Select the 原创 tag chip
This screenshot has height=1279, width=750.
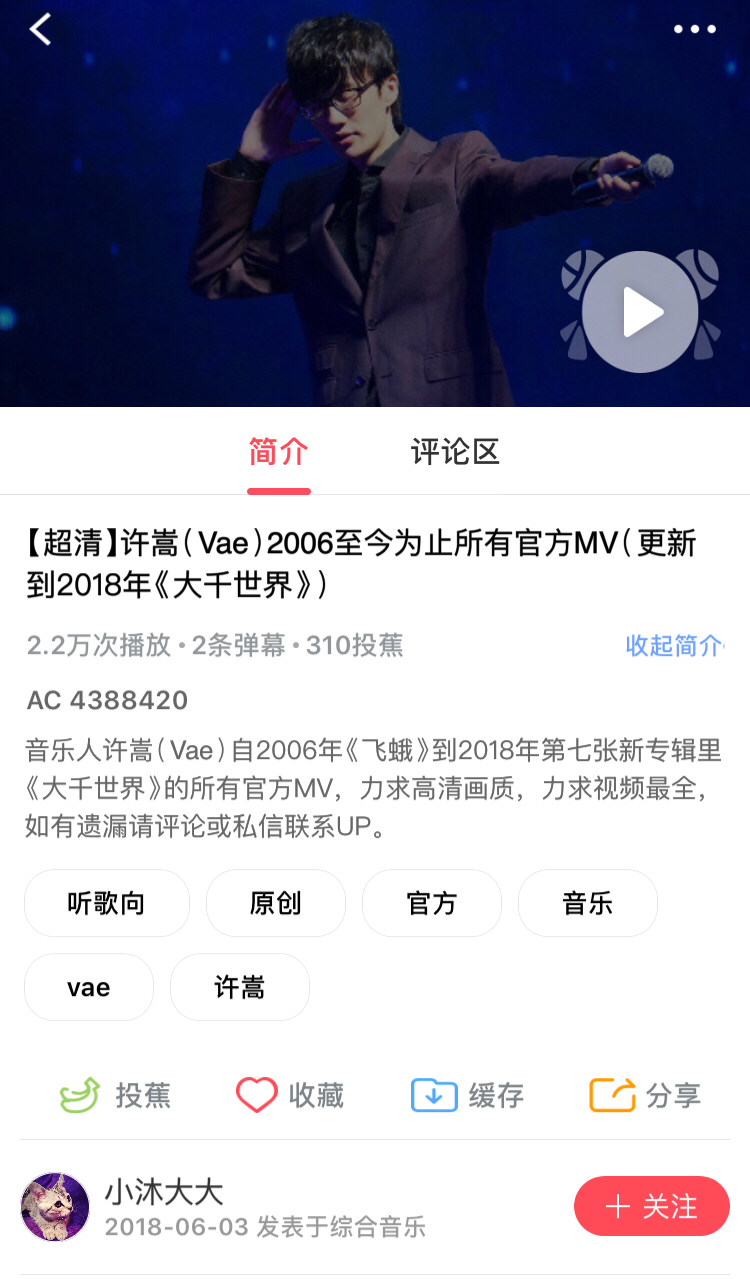pos(275,903)
